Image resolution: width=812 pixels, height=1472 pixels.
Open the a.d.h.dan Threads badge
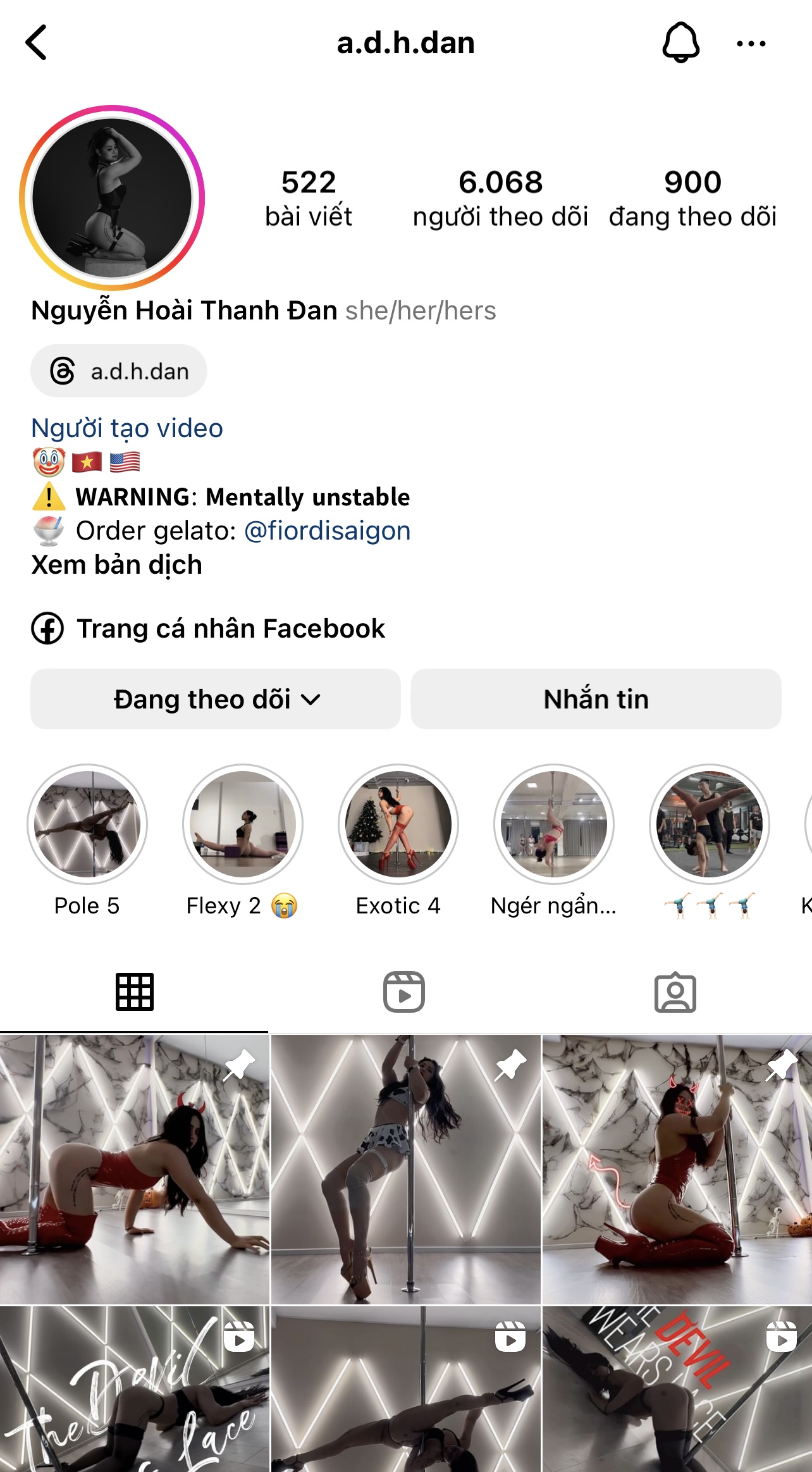(119, 371)
